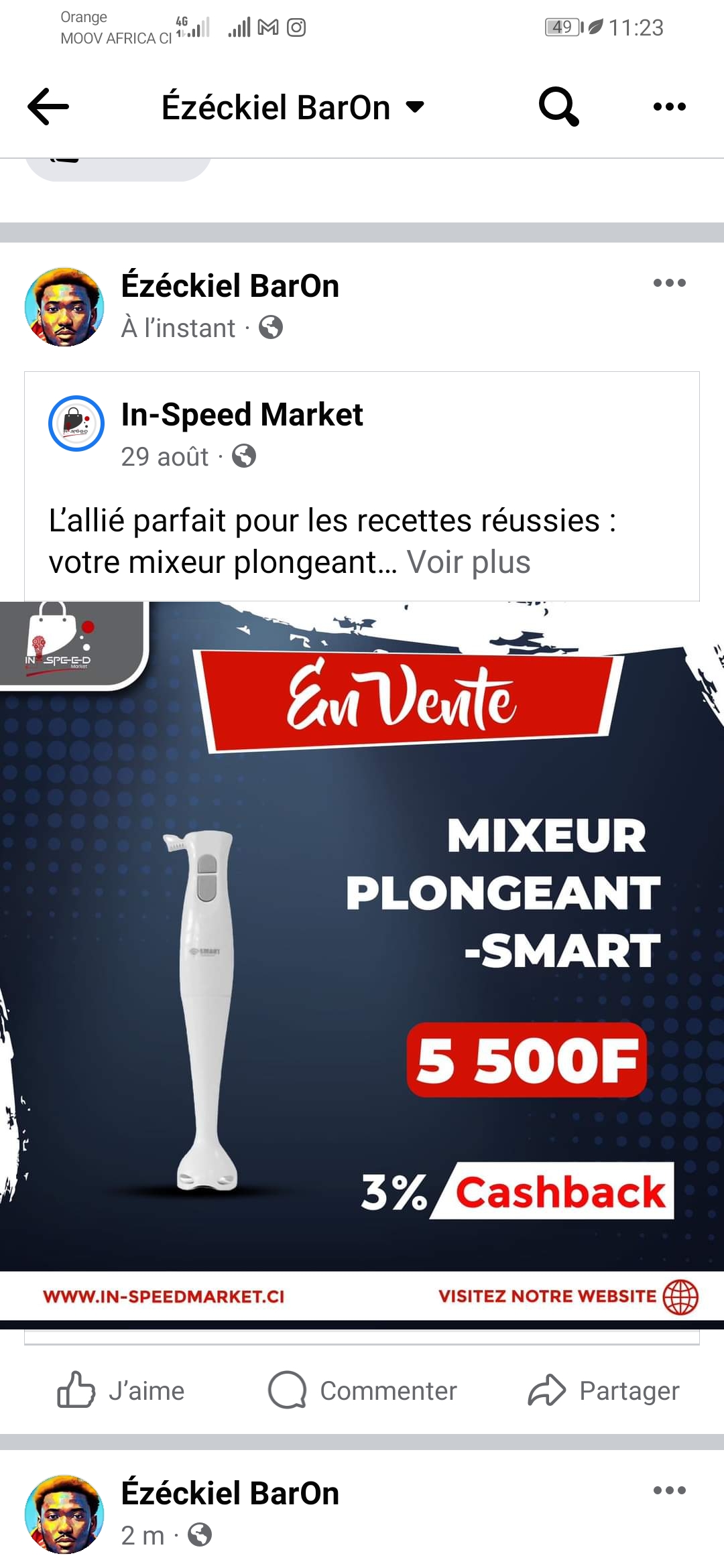724x1568 pixels.
Task: Open the In-Speed Market page avatar
Action: click(76, 423)
